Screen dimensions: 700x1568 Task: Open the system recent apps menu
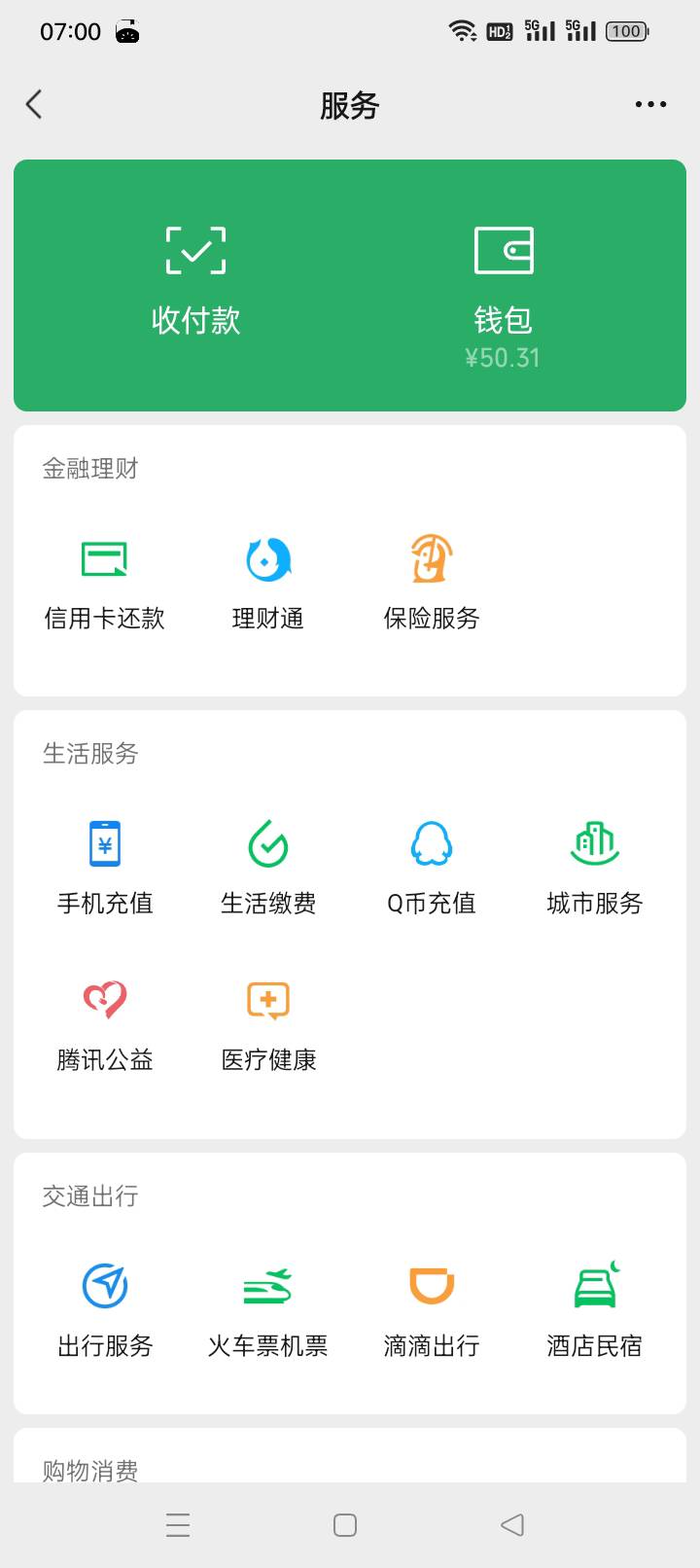click(178, 1524)
